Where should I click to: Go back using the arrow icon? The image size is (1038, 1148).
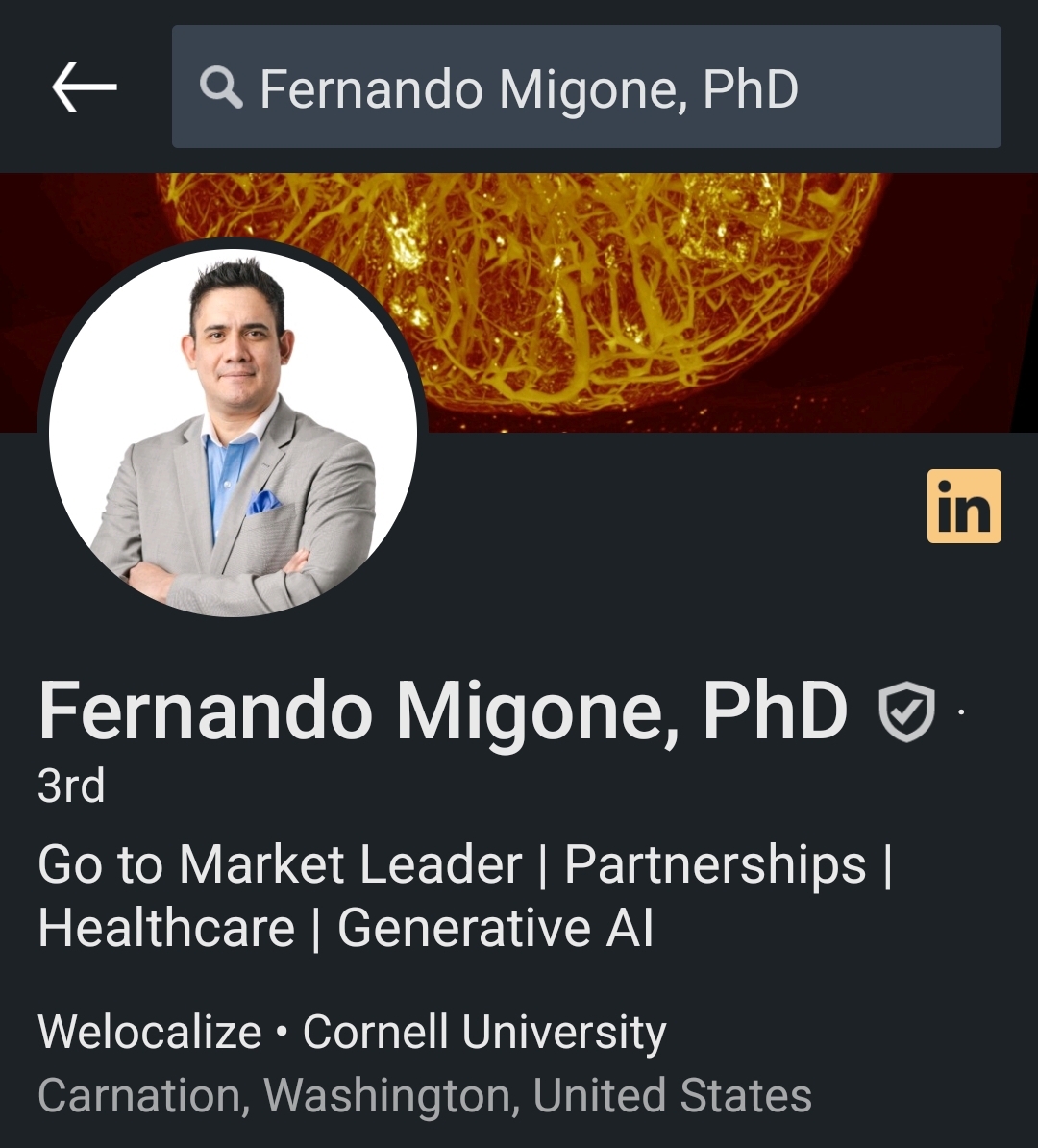[84, 87]
